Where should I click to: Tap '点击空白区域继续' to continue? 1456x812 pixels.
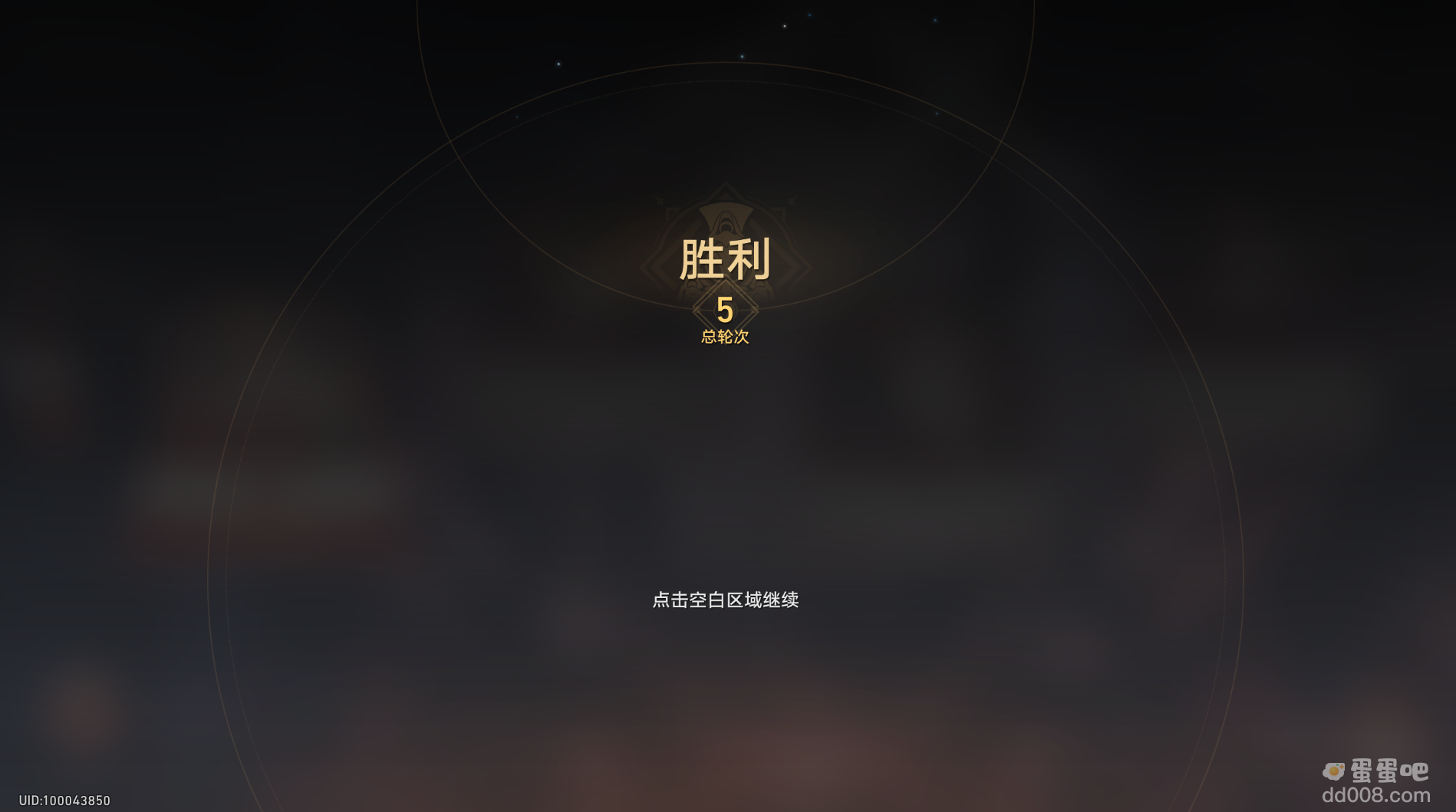click(x=725, y=600)
